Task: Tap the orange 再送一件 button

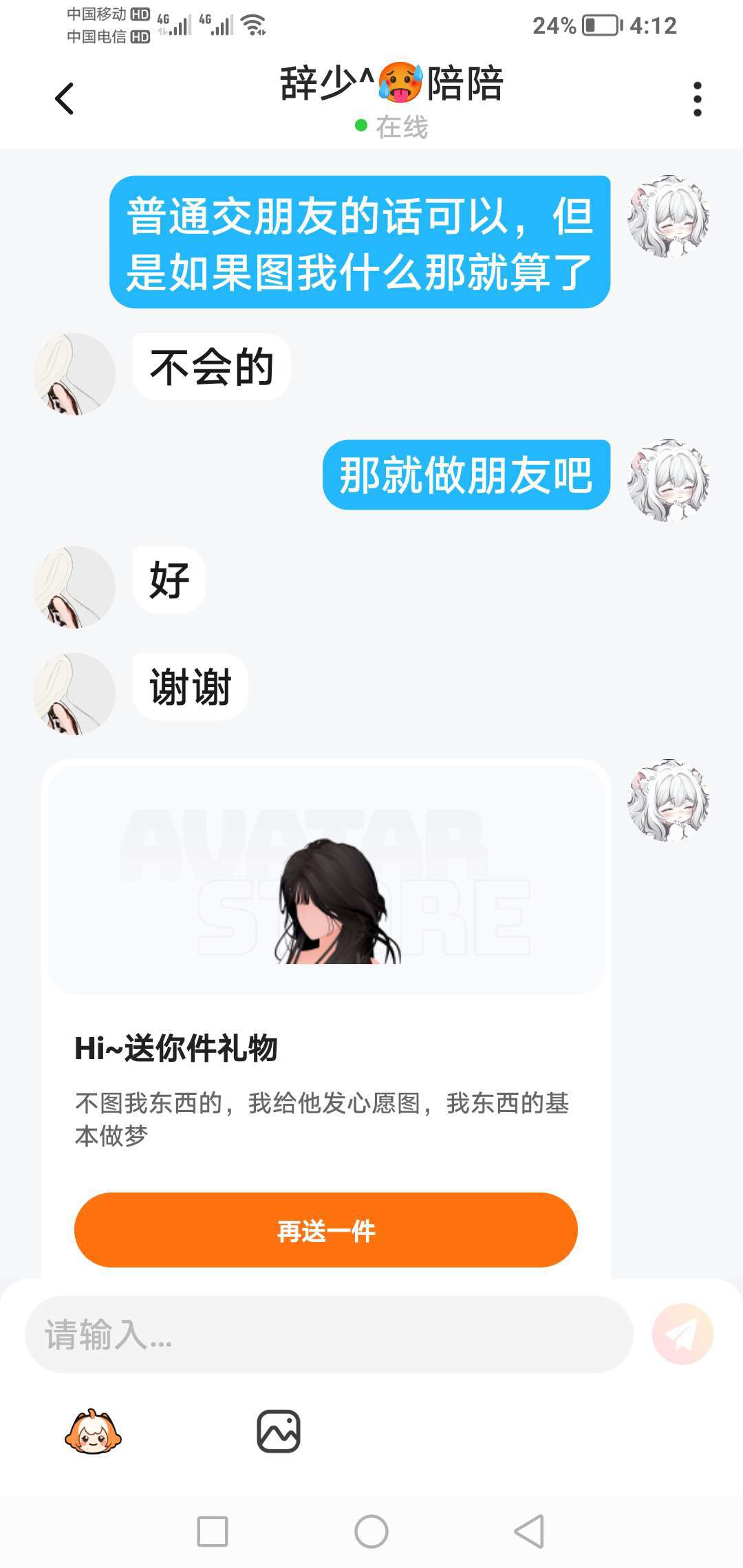Action: 326,1230
